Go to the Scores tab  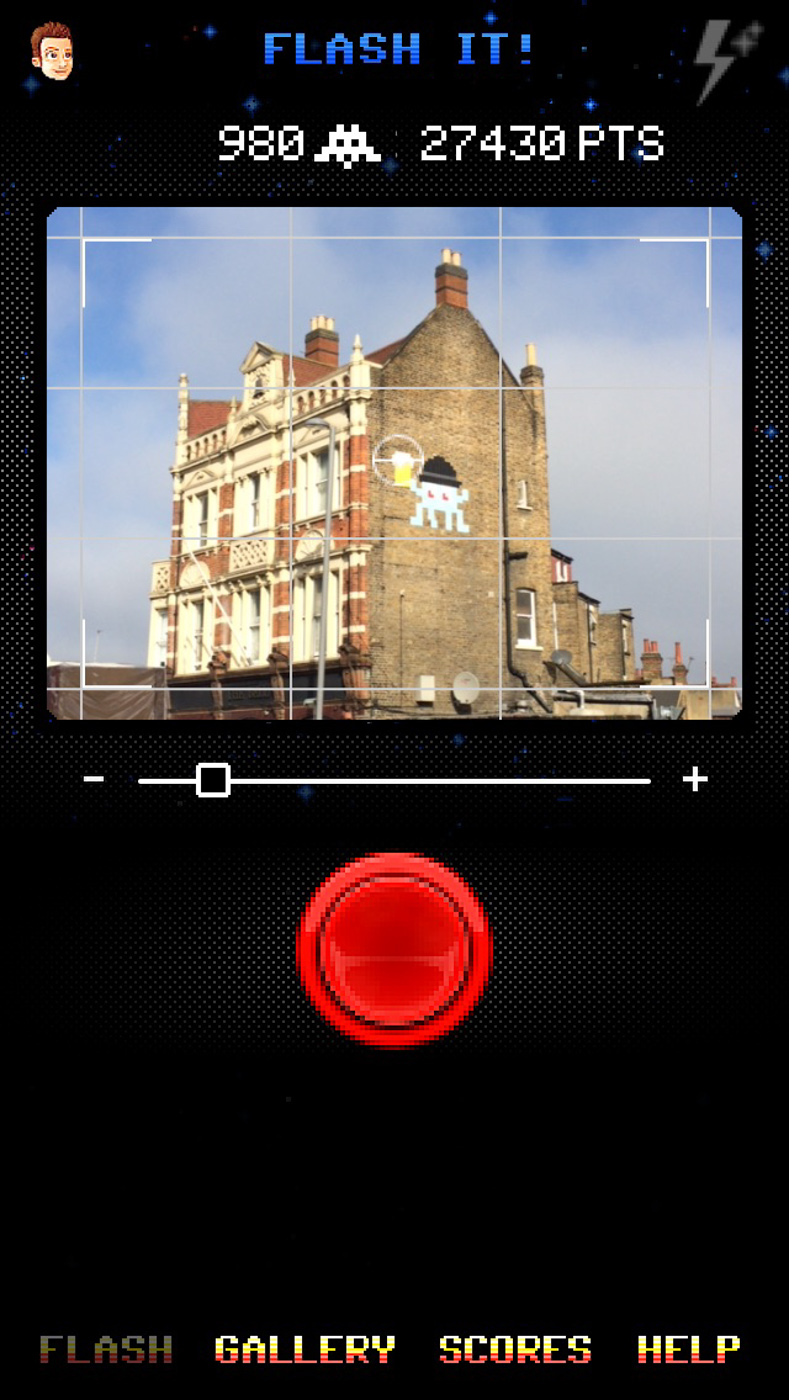click(515, 1349)
